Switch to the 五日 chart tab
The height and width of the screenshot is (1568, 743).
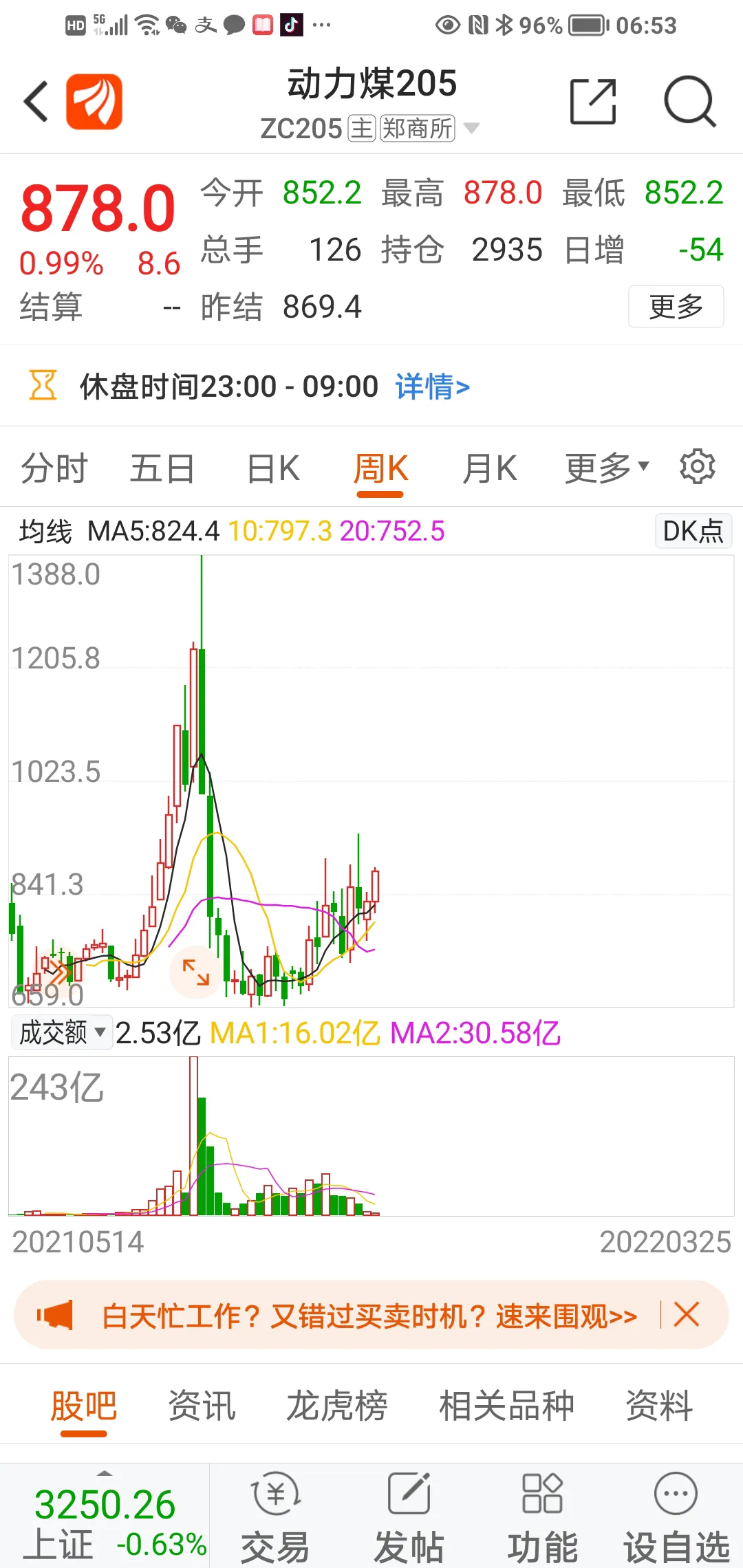tap(162, 469)
